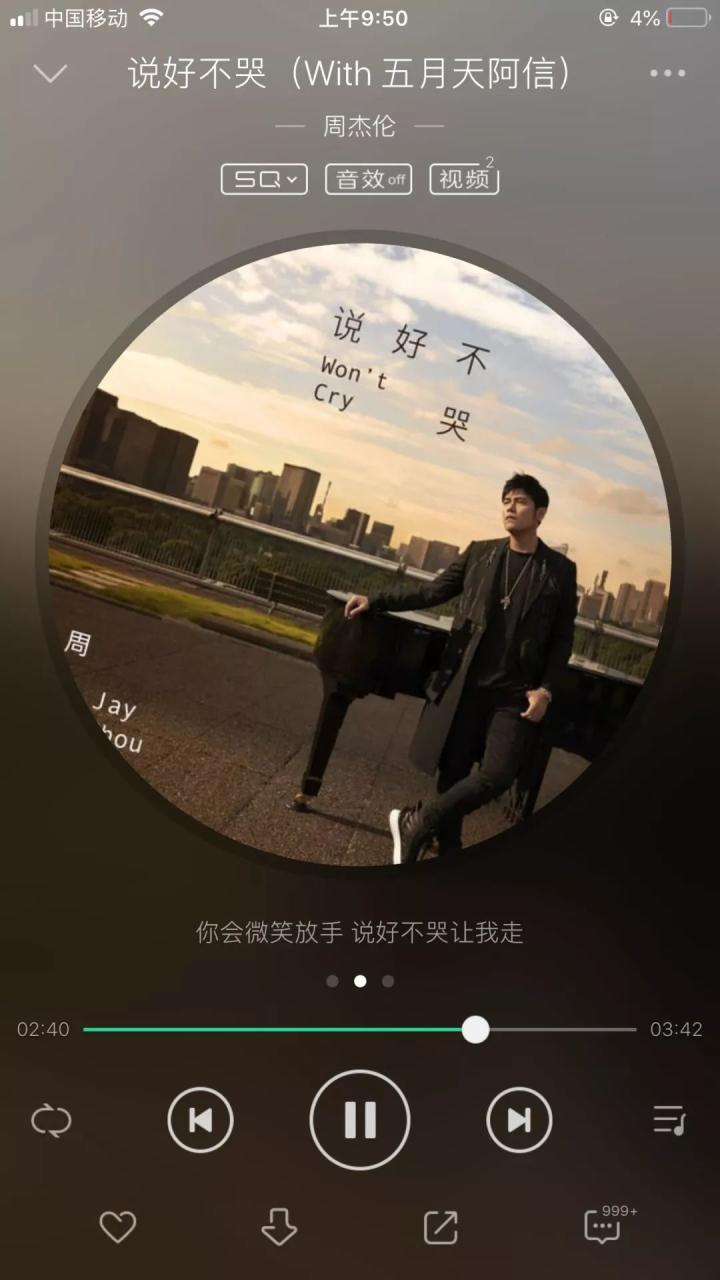
Task: Download this song
Action: pyautogui.click(x=279, y=1227)
